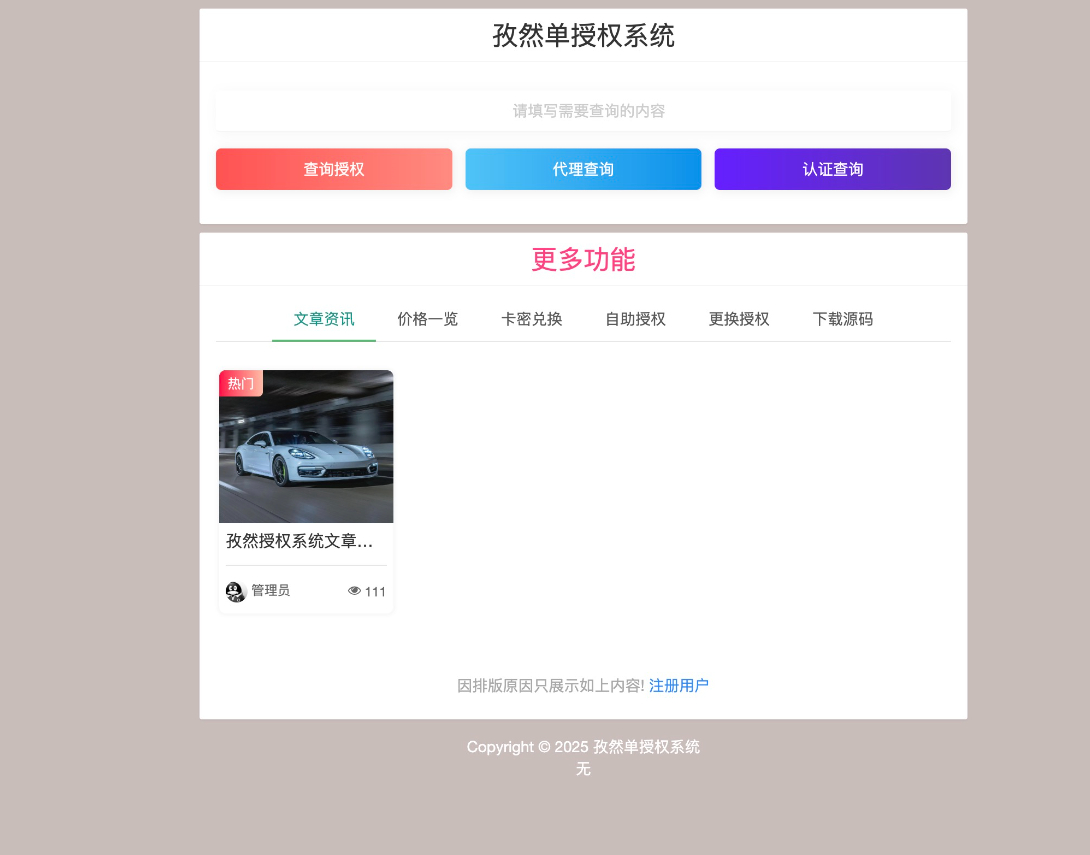Switch to the 更换授权 tab
Viewport: 1090px width, 855px height.
click(739, 319)
